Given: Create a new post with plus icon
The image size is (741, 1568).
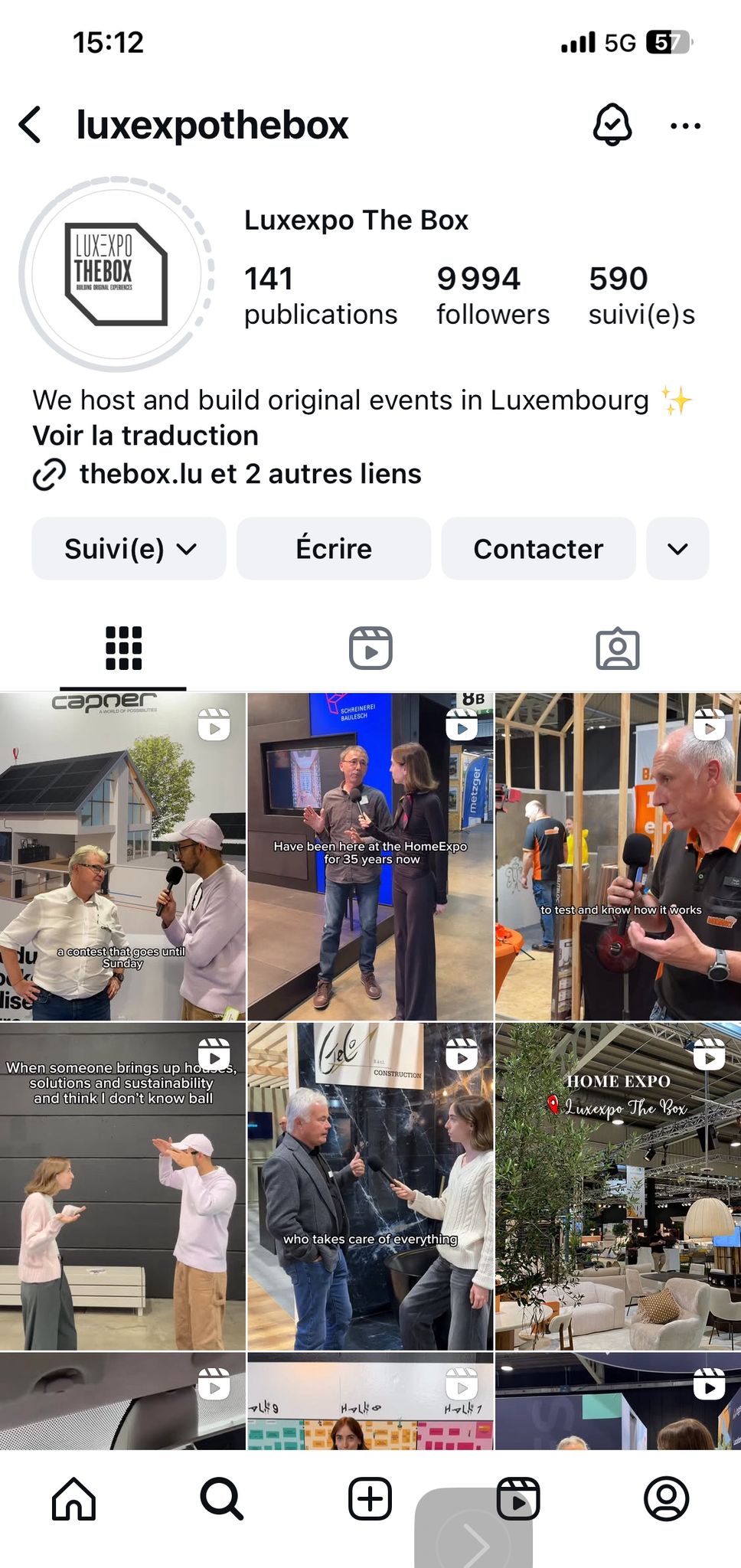Looking at the screenshot, I should pos(370,1498).
